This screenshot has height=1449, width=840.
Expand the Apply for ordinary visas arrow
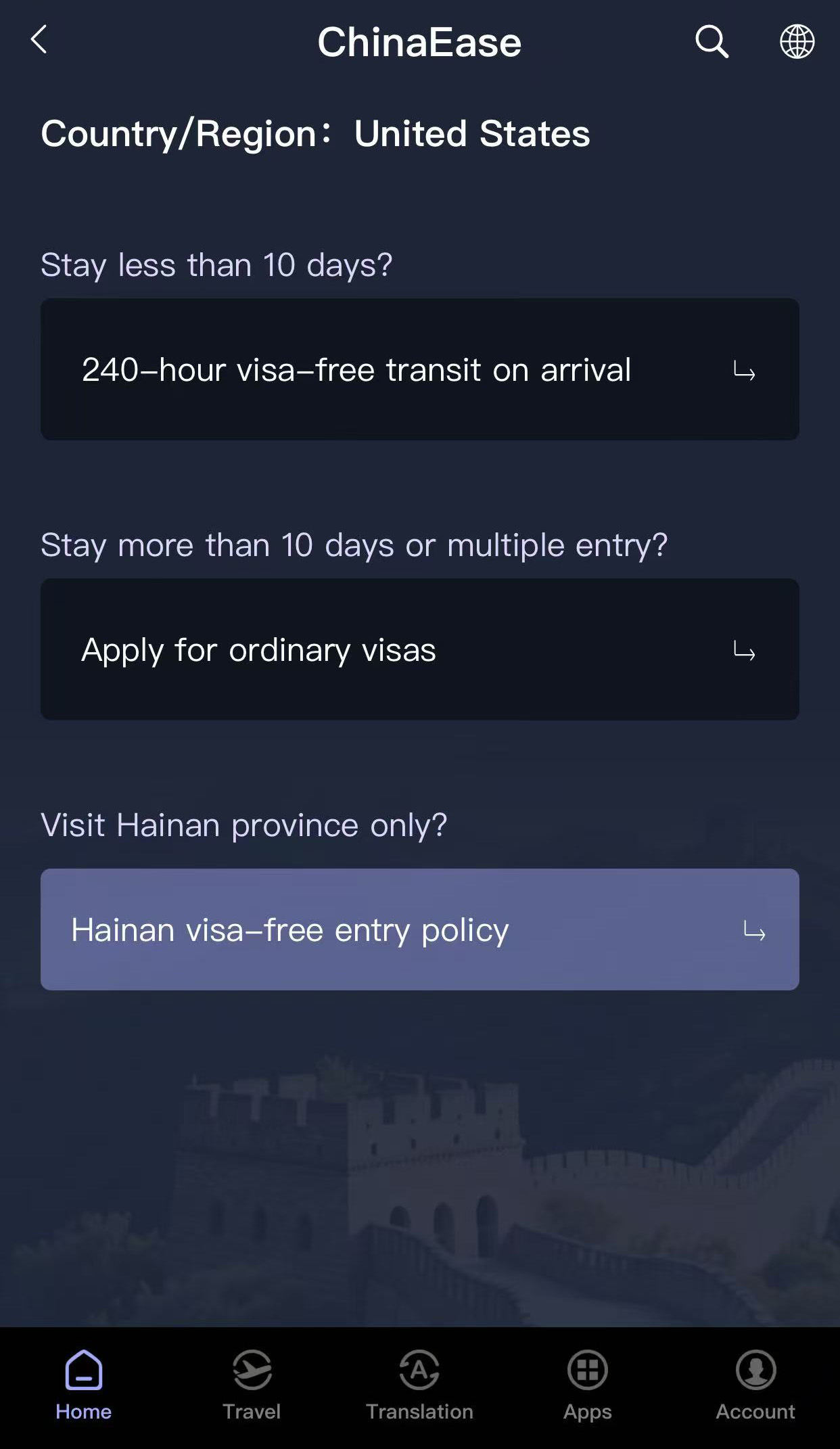(x=745, y=650)
